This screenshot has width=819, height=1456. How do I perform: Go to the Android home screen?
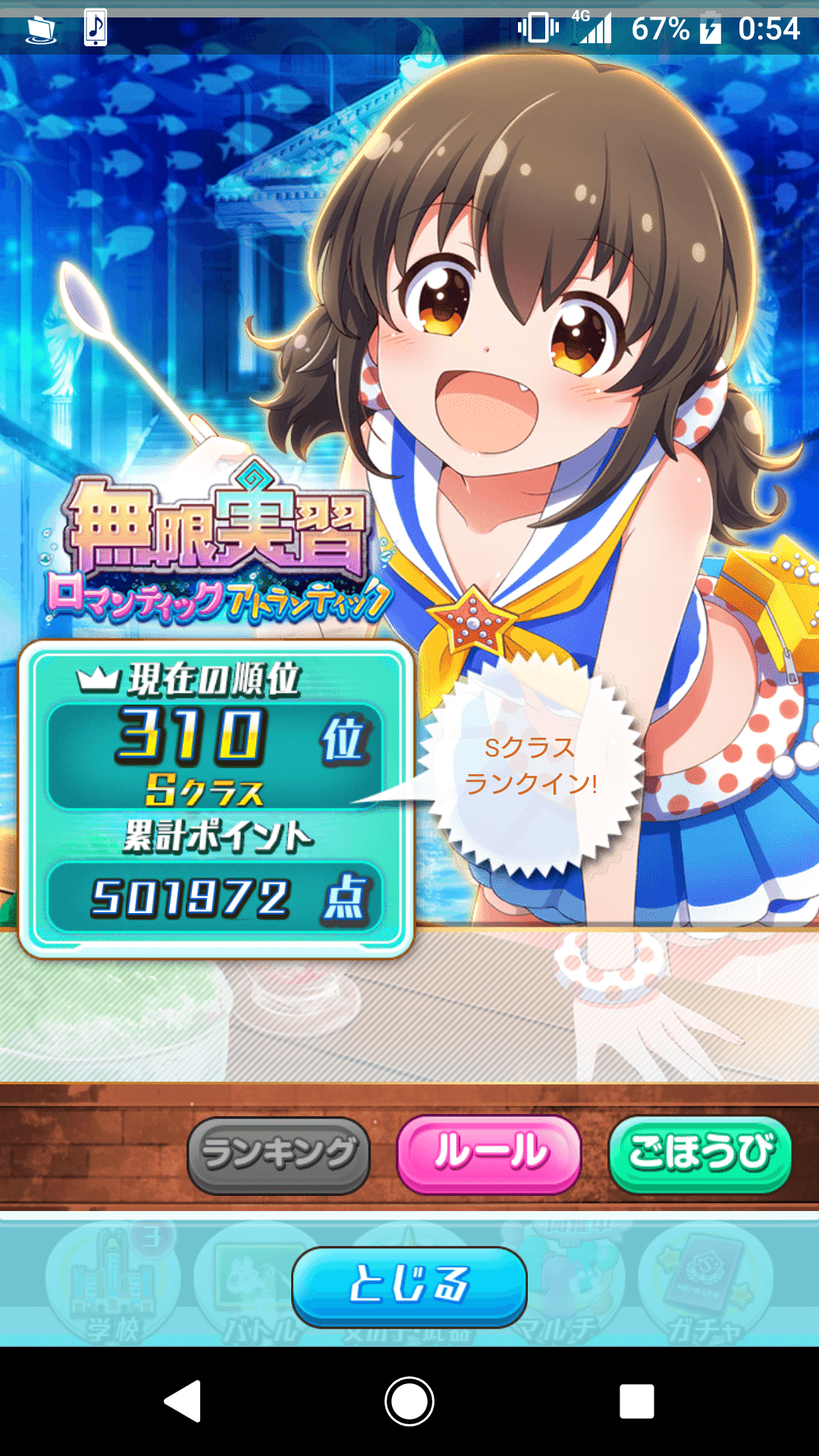point(409,1401)
